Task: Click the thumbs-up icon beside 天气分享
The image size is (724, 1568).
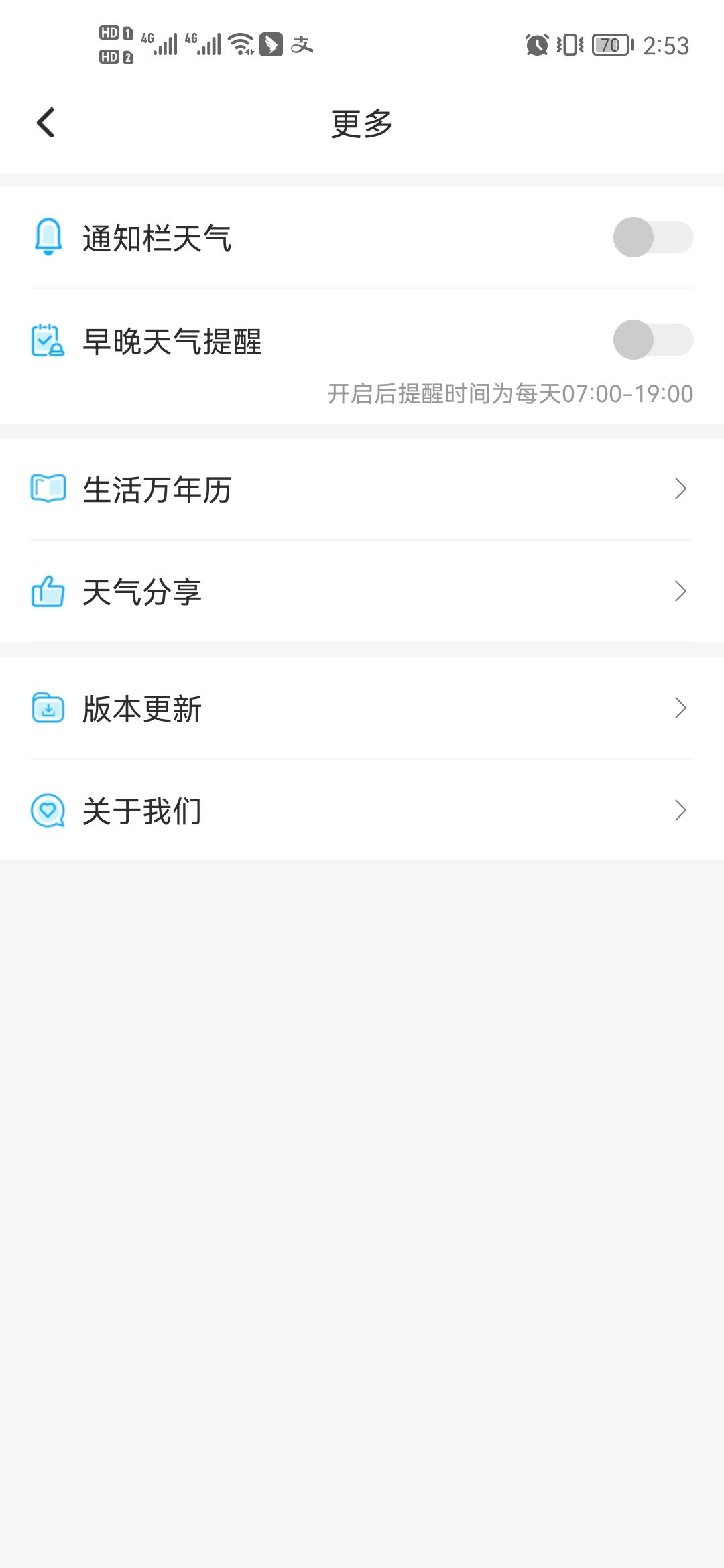Action: (x=47, y=590)
